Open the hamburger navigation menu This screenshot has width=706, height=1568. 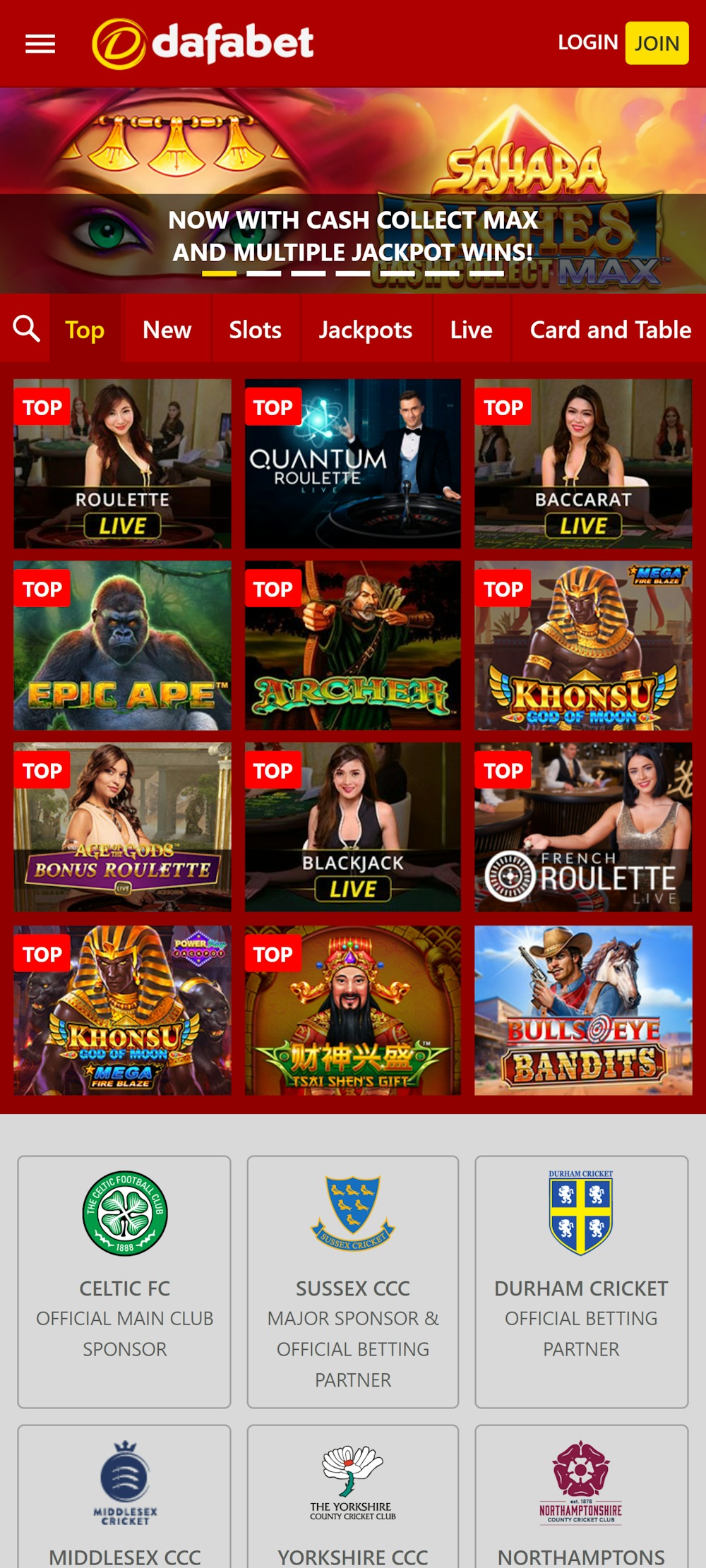40,43
